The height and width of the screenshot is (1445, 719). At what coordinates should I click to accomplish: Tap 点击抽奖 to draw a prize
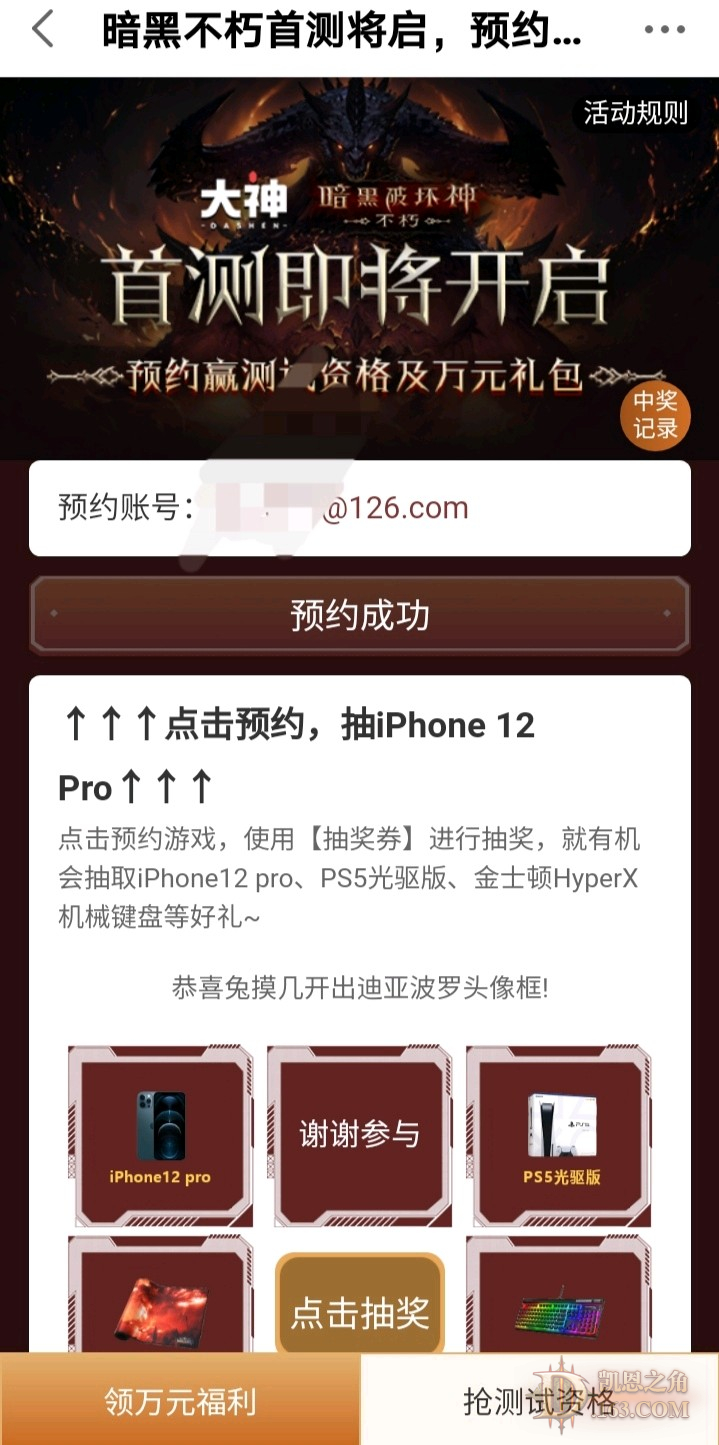360,1311
